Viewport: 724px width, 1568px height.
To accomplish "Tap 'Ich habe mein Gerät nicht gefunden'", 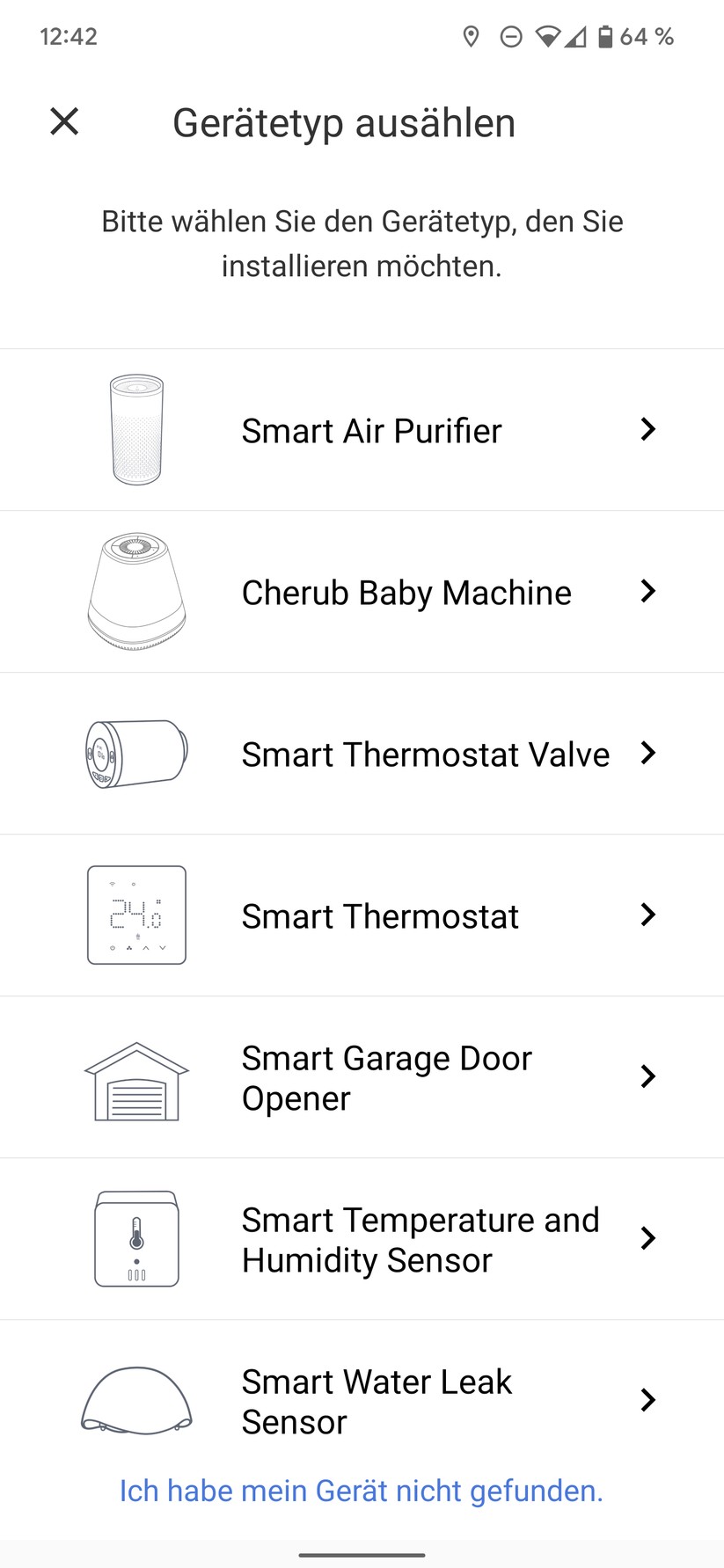I will 361,1491.
